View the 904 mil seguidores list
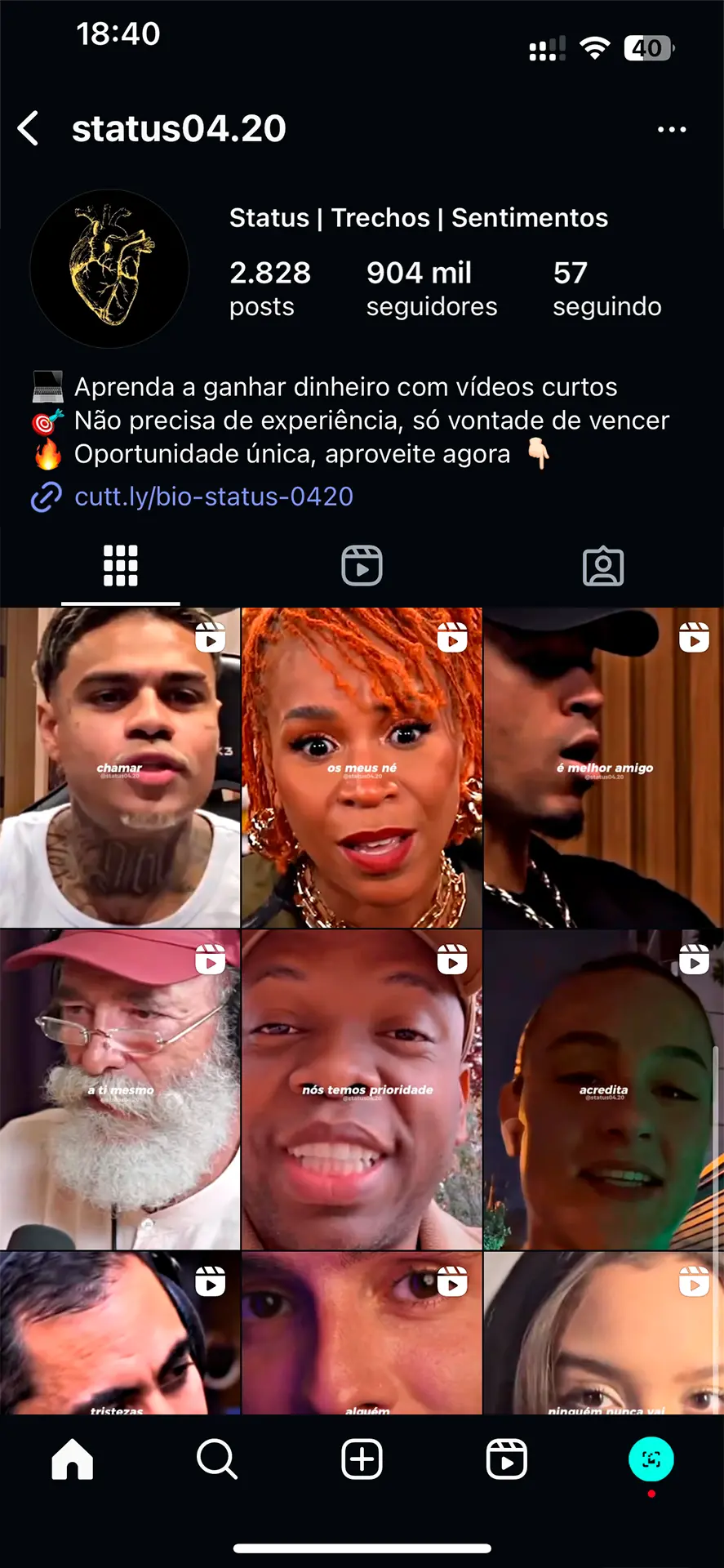Screen dimensions: 724x1568 click(x=431, y=287)
